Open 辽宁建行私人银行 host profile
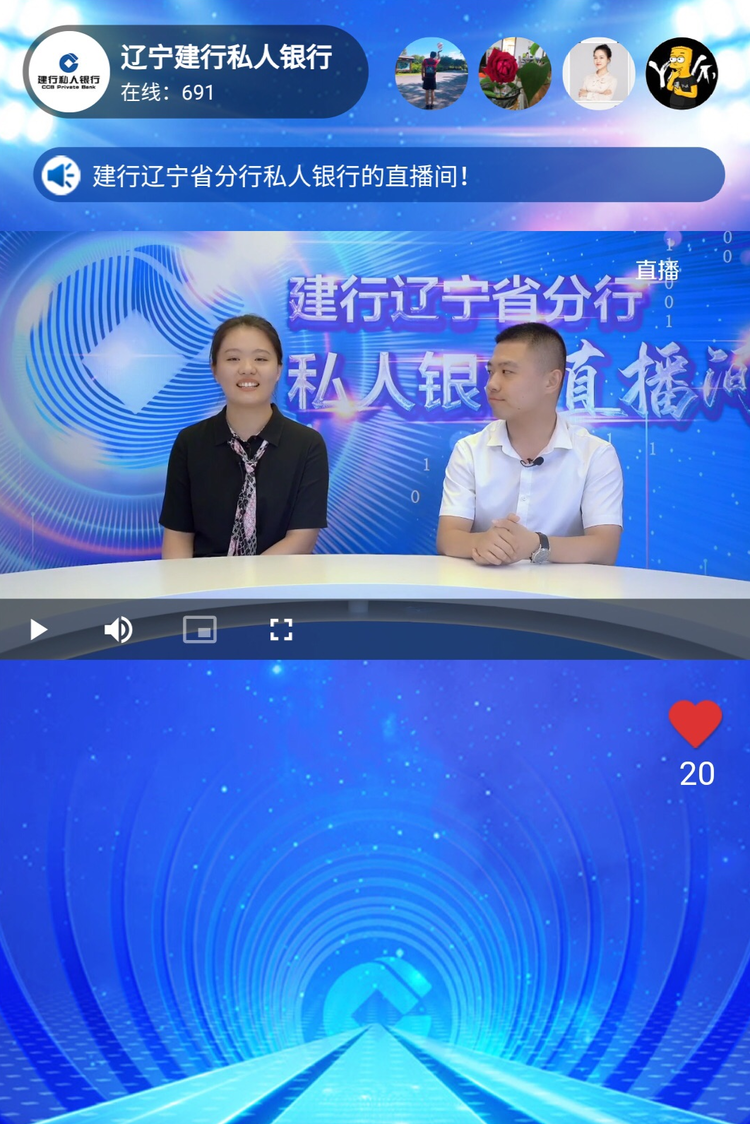 click(x=69, y=72)
